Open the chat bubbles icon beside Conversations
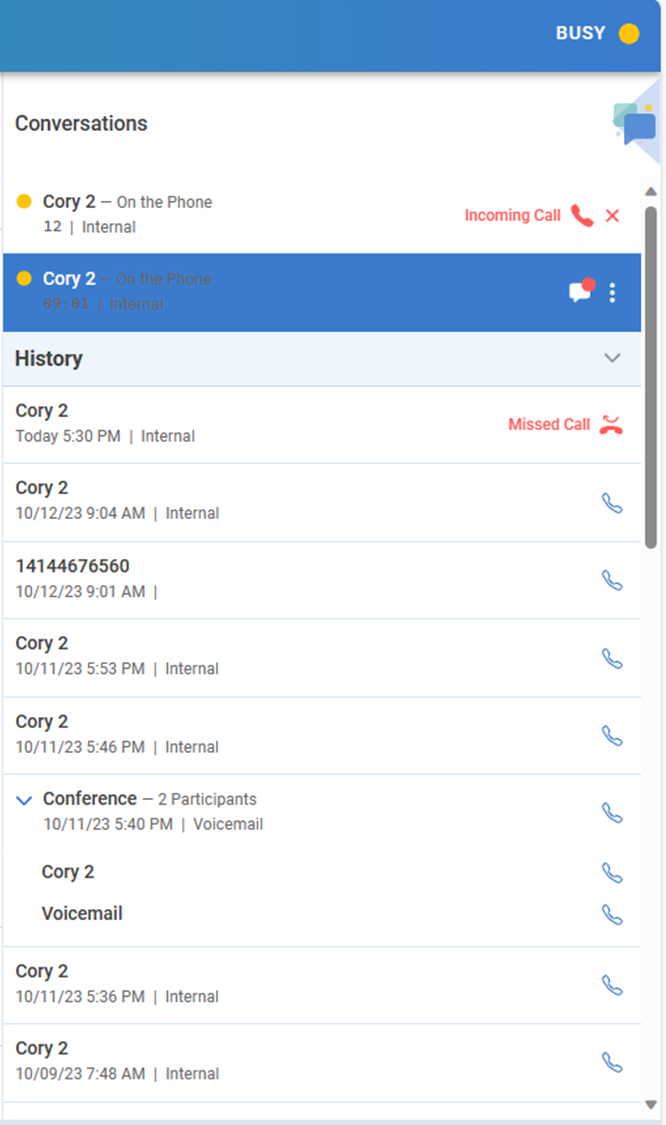The width and height of the screenshot is (666, 1125). 634,124
